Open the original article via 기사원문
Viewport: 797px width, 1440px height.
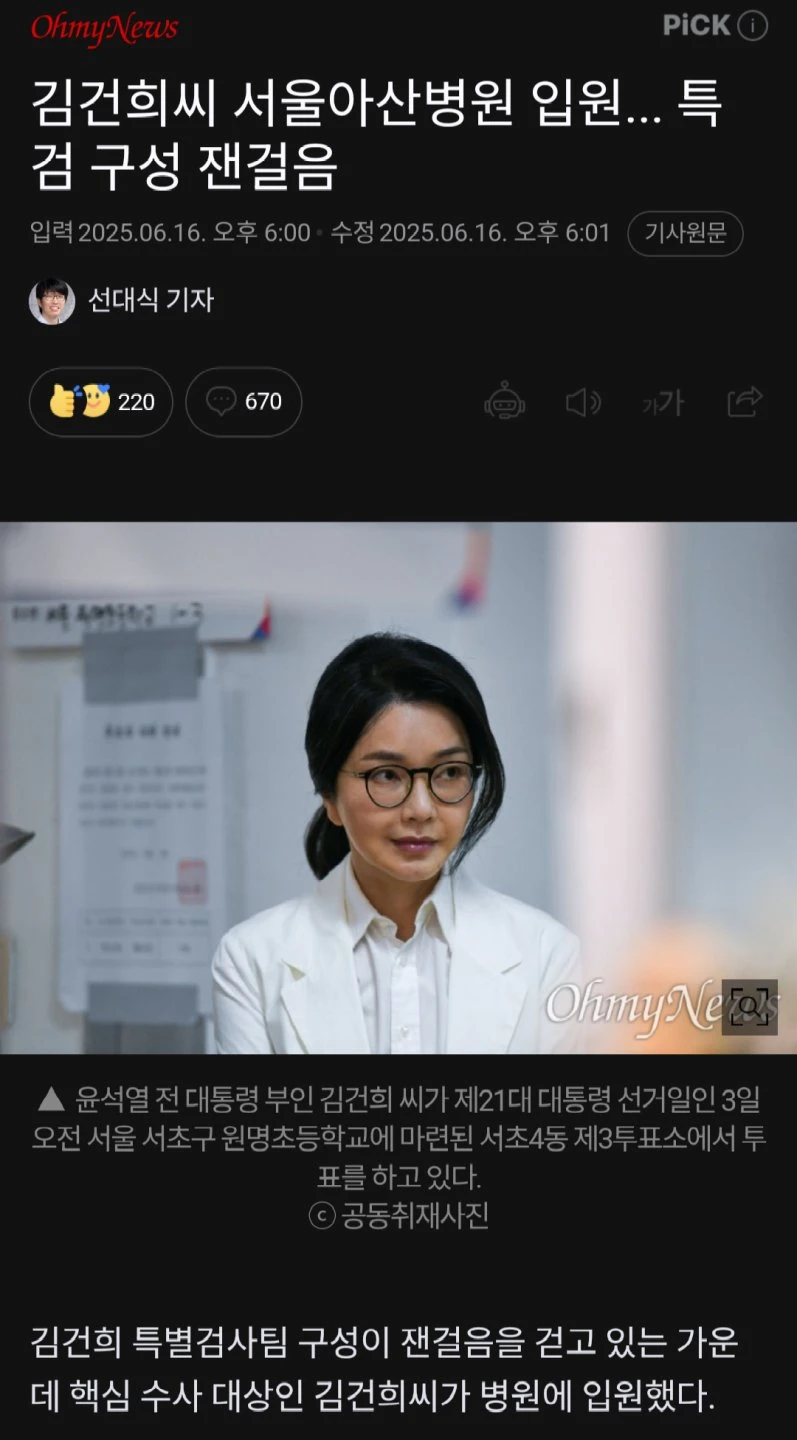(685, 233)
